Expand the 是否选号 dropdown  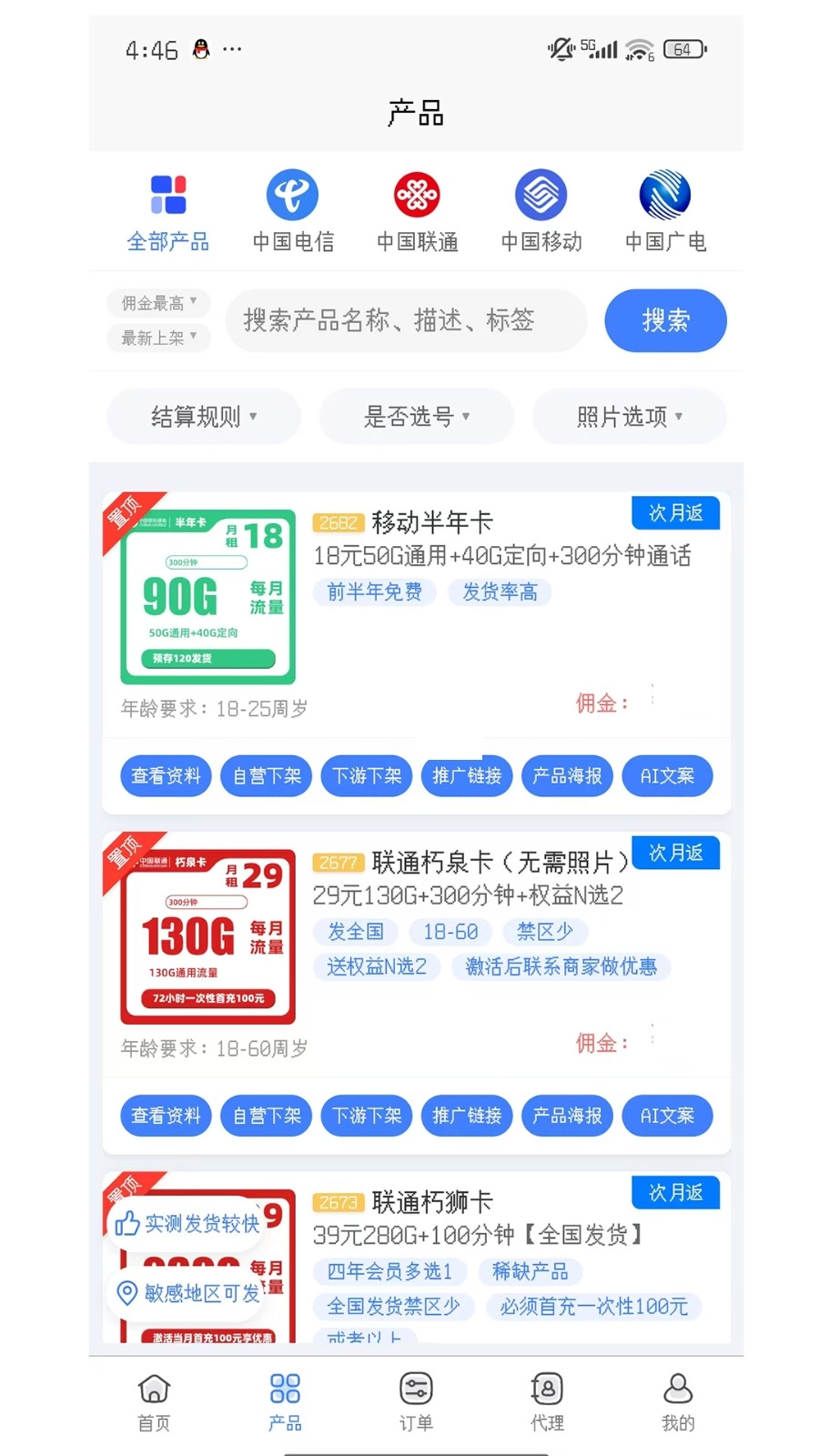tap(415, 416)
